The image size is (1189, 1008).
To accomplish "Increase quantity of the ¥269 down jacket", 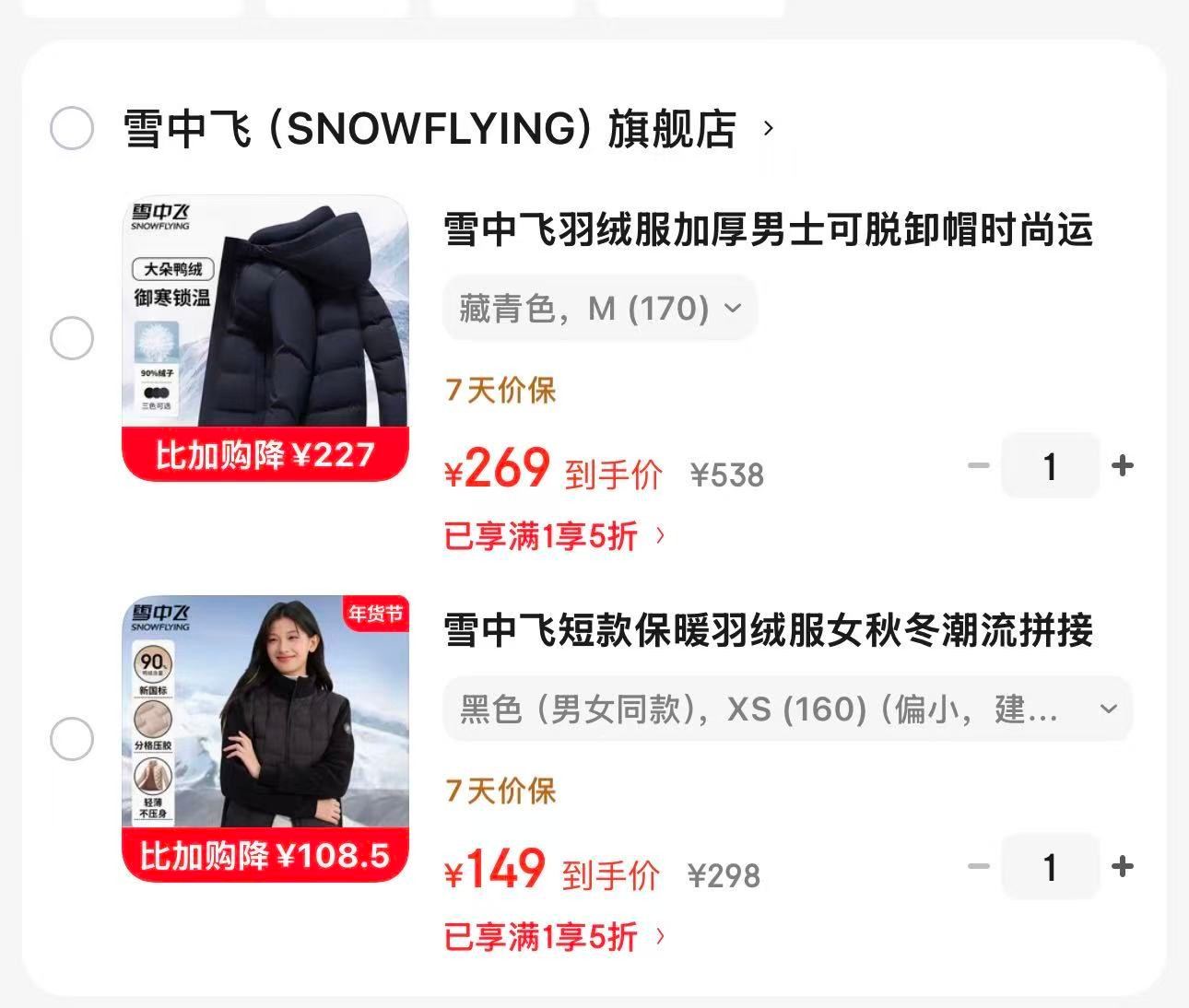I will 1123,466.
